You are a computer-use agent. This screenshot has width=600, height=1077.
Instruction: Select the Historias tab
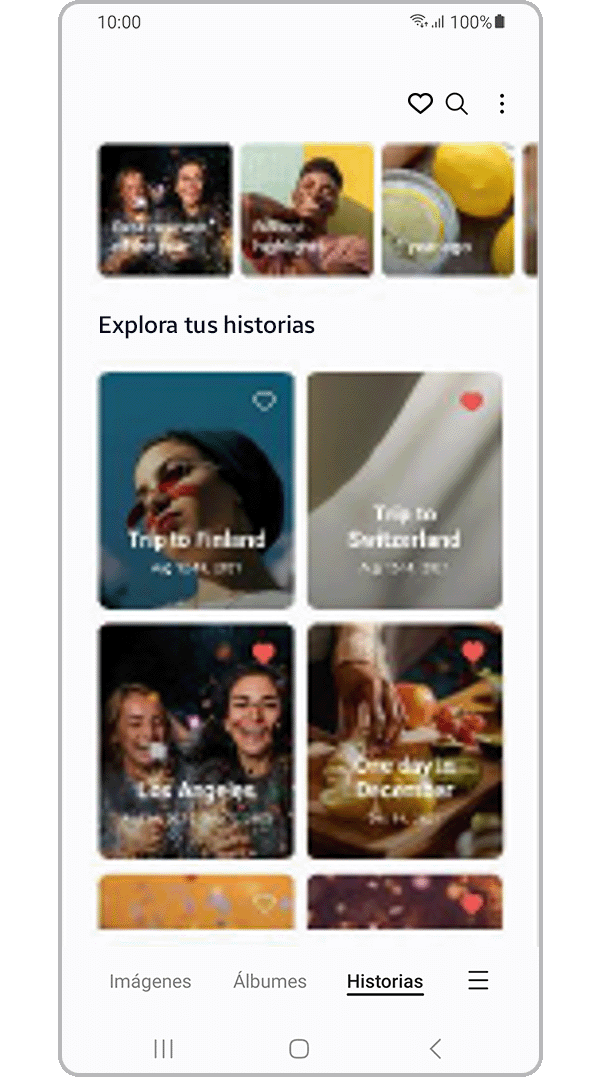385,982
